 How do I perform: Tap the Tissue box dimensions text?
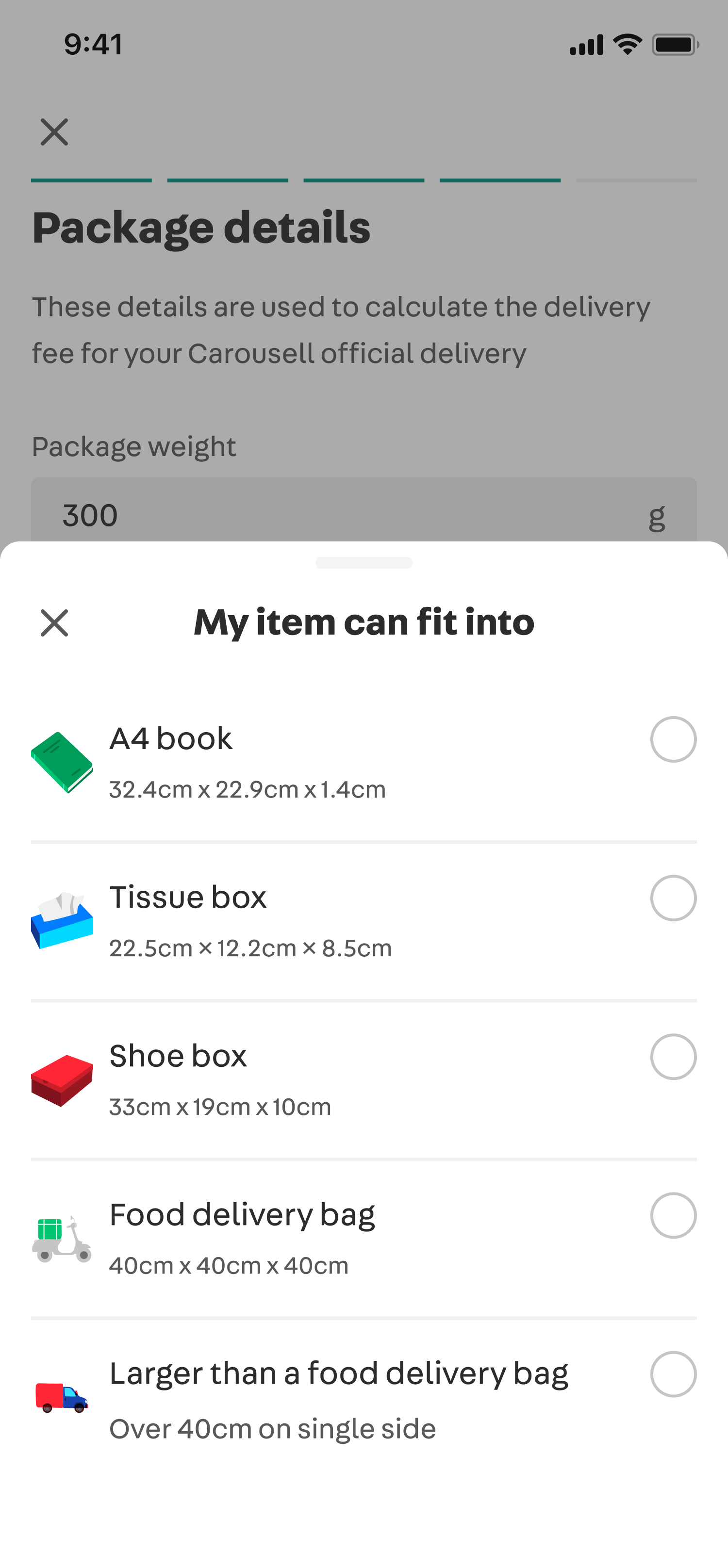point(250,948)
